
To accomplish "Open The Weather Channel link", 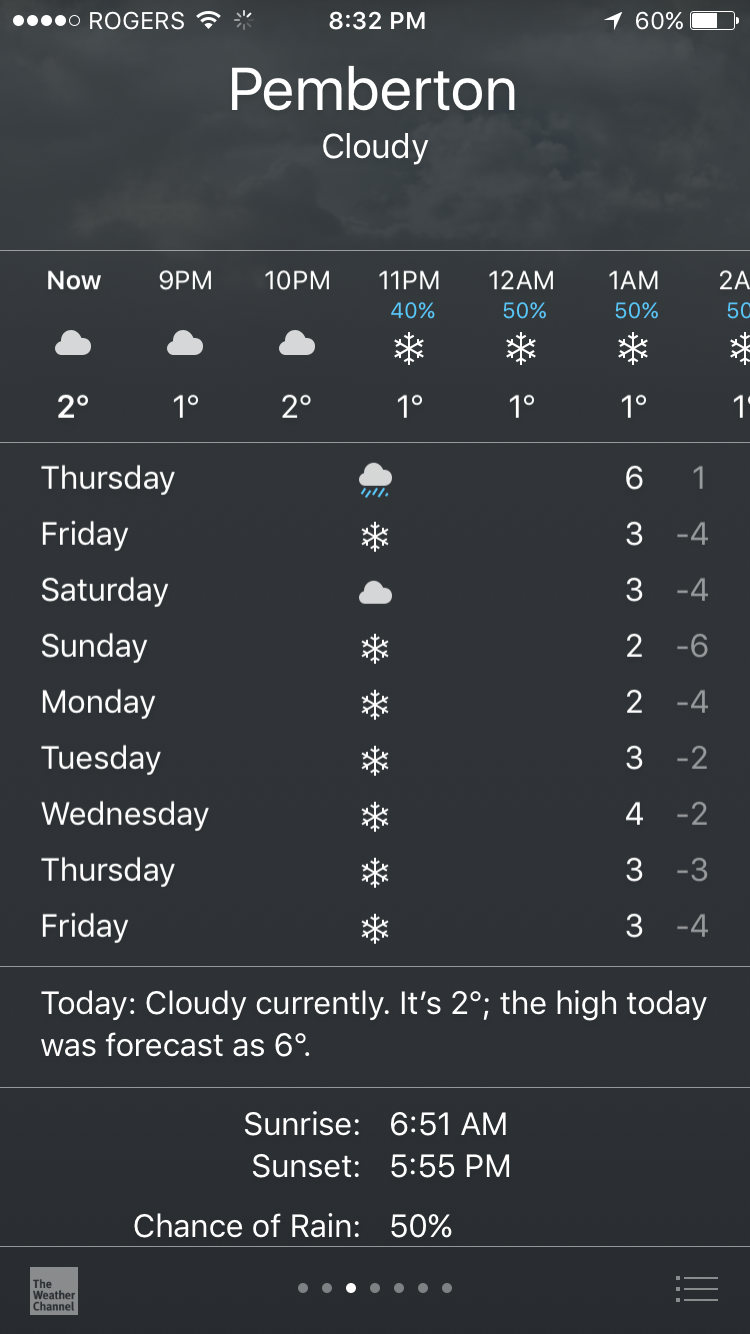I will coord(54,1290).
